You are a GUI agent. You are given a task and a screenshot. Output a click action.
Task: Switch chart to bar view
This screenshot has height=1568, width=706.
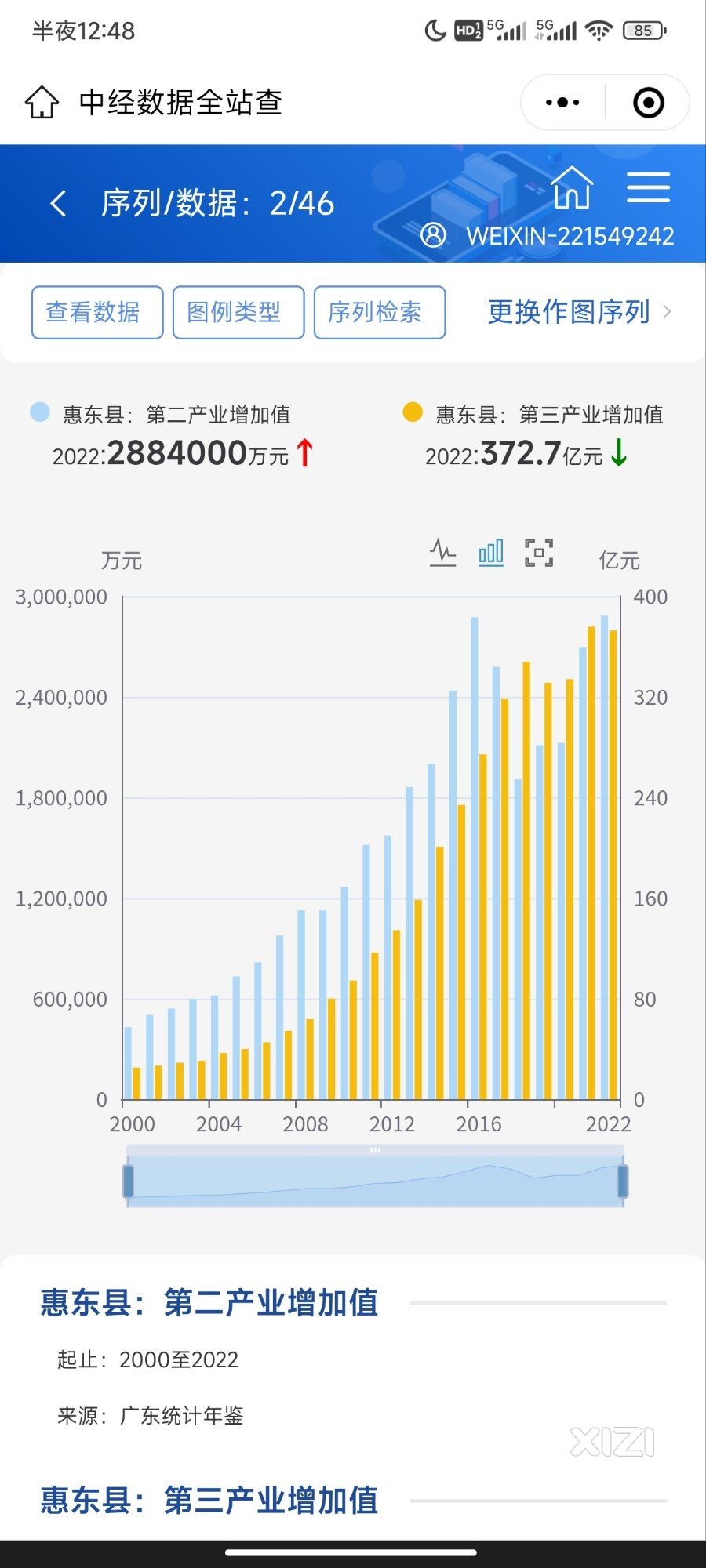(491, 553)
